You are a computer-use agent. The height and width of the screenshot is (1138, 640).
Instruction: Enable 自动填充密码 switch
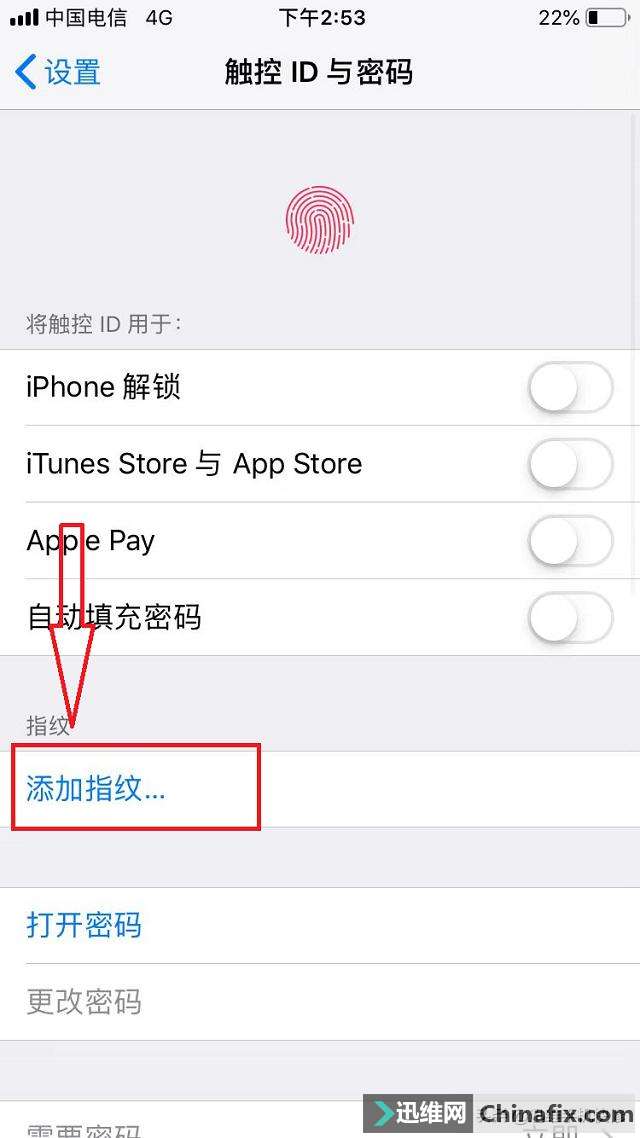pyautogui.click(x=569, y=617)
